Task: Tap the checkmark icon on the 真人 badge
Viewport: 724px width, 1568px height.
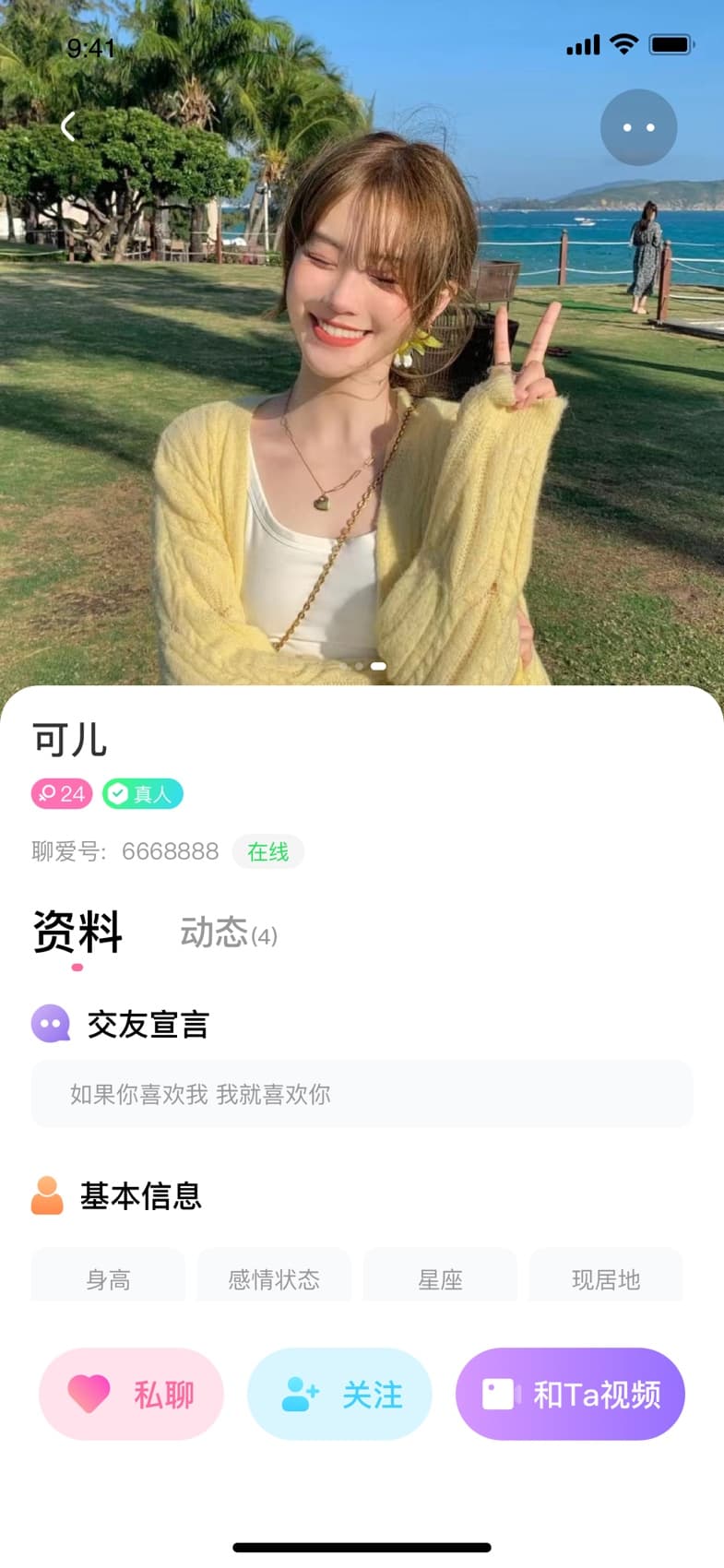Action: click(117, 793)
